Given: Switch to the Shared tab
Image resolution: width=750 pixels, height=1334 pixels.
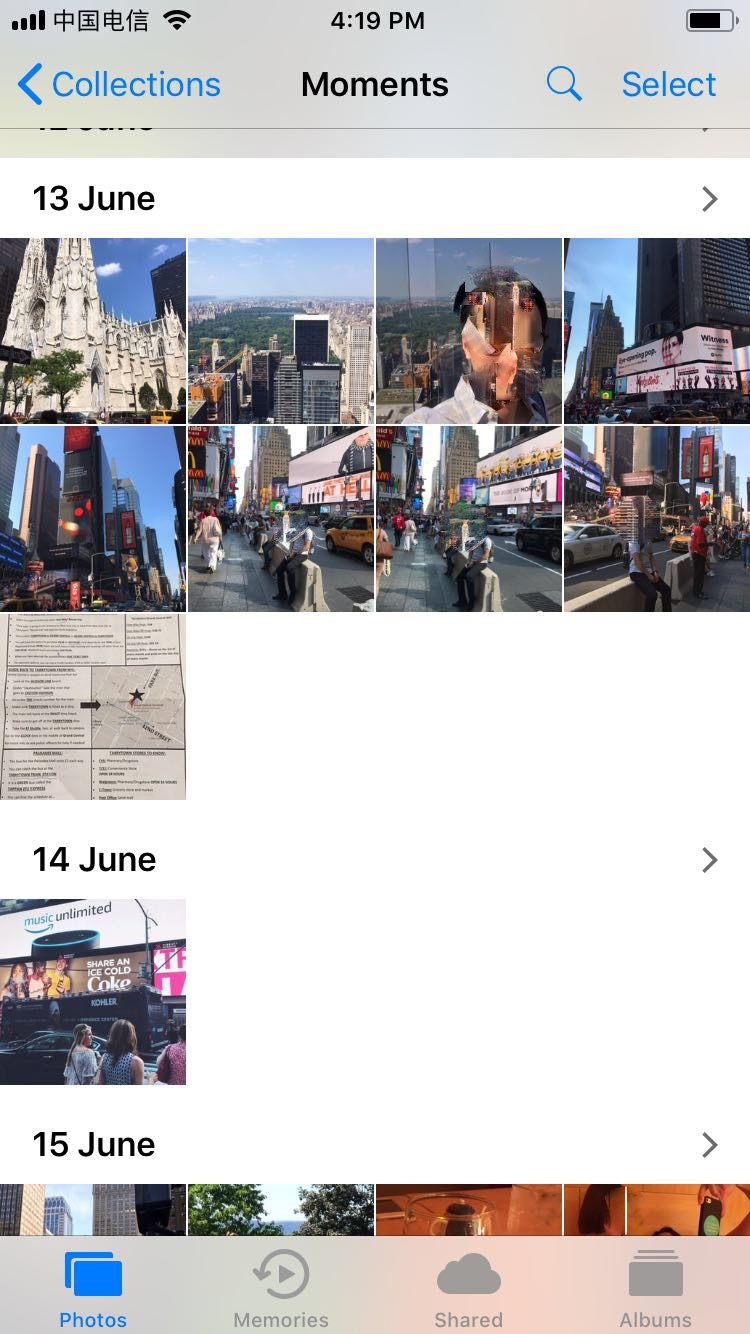Looking at the screenshot, I should coord(468,1290).
